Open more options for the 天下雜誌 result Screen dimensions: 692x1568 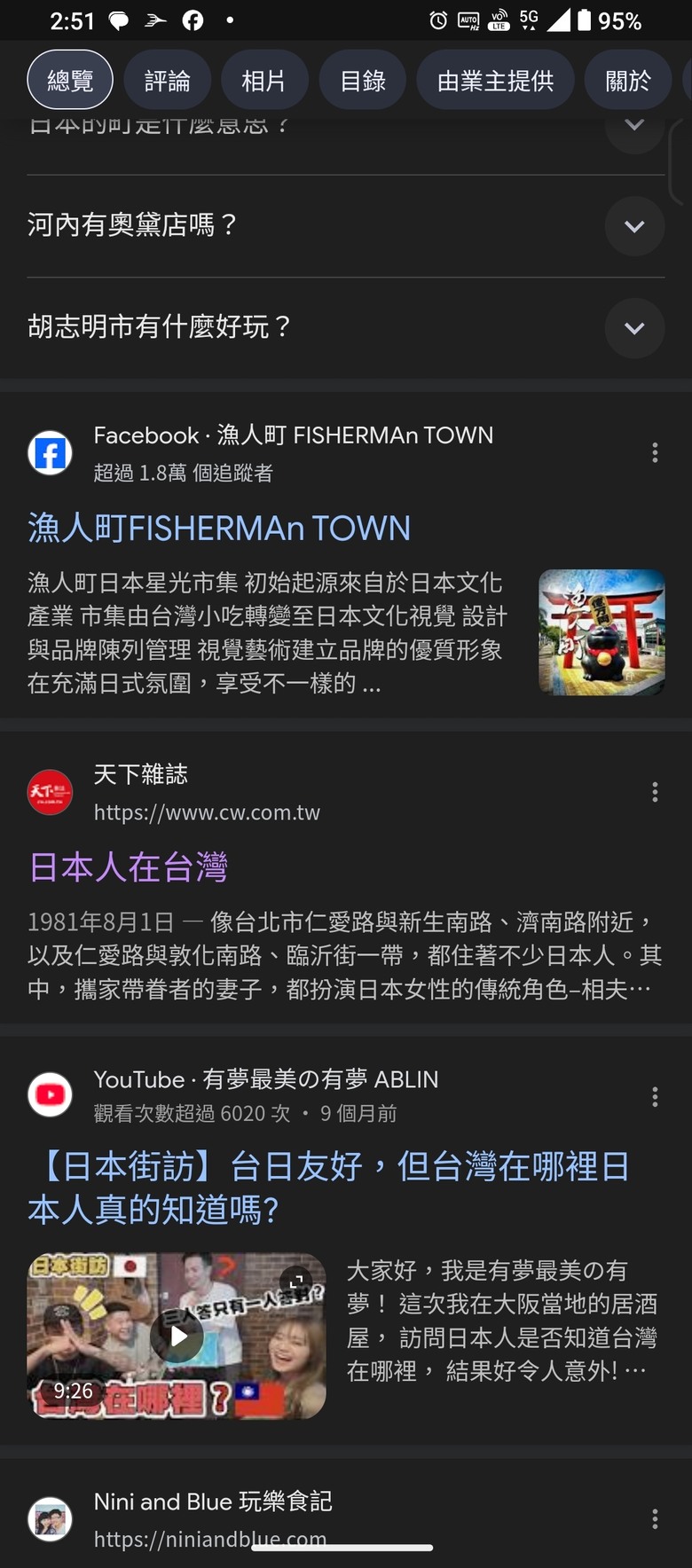[x=655, y=792]
